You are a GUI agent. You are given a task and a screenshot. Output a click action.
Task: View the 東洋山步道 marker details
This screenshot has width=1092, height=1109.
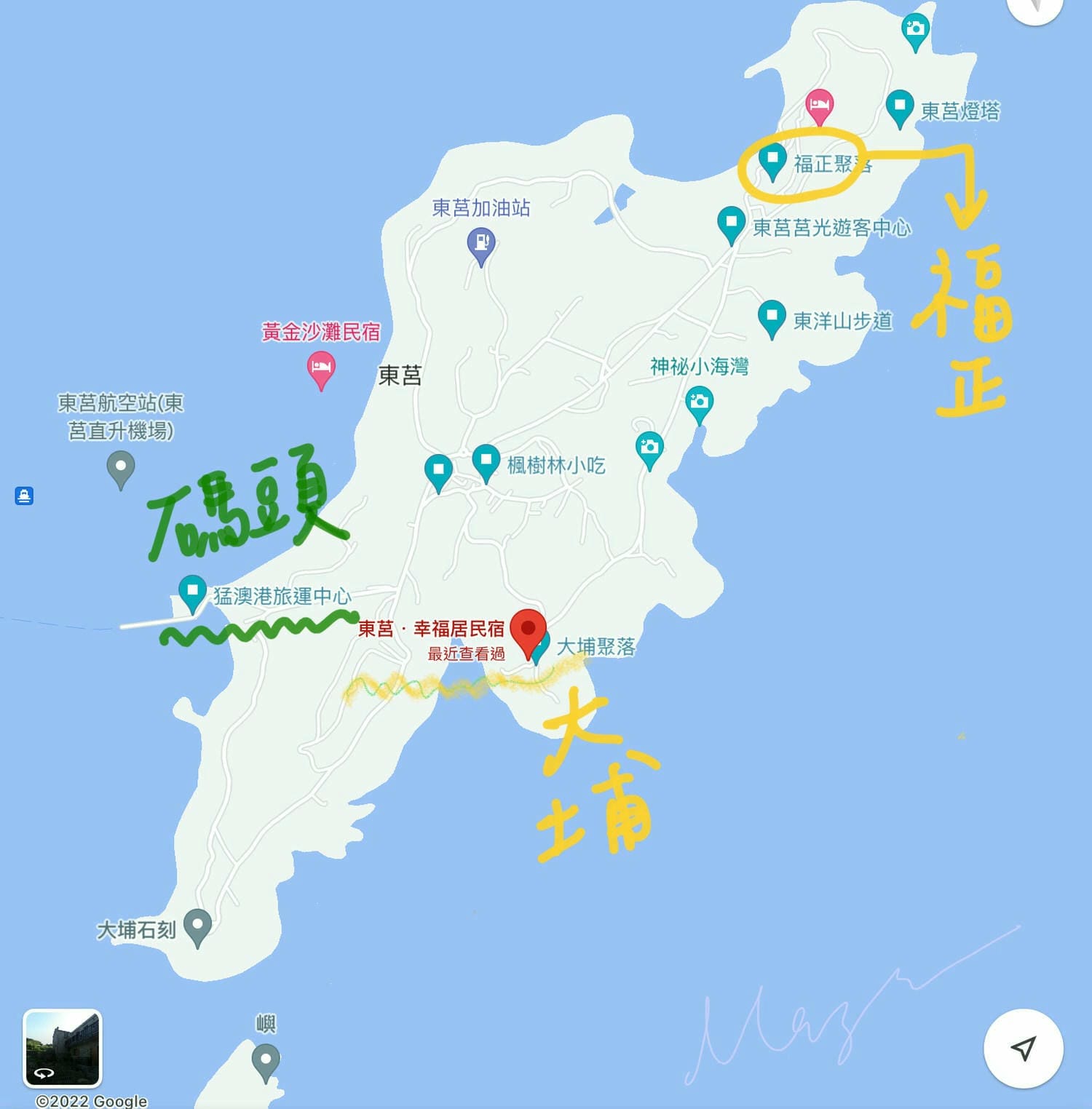coord(772,317)
